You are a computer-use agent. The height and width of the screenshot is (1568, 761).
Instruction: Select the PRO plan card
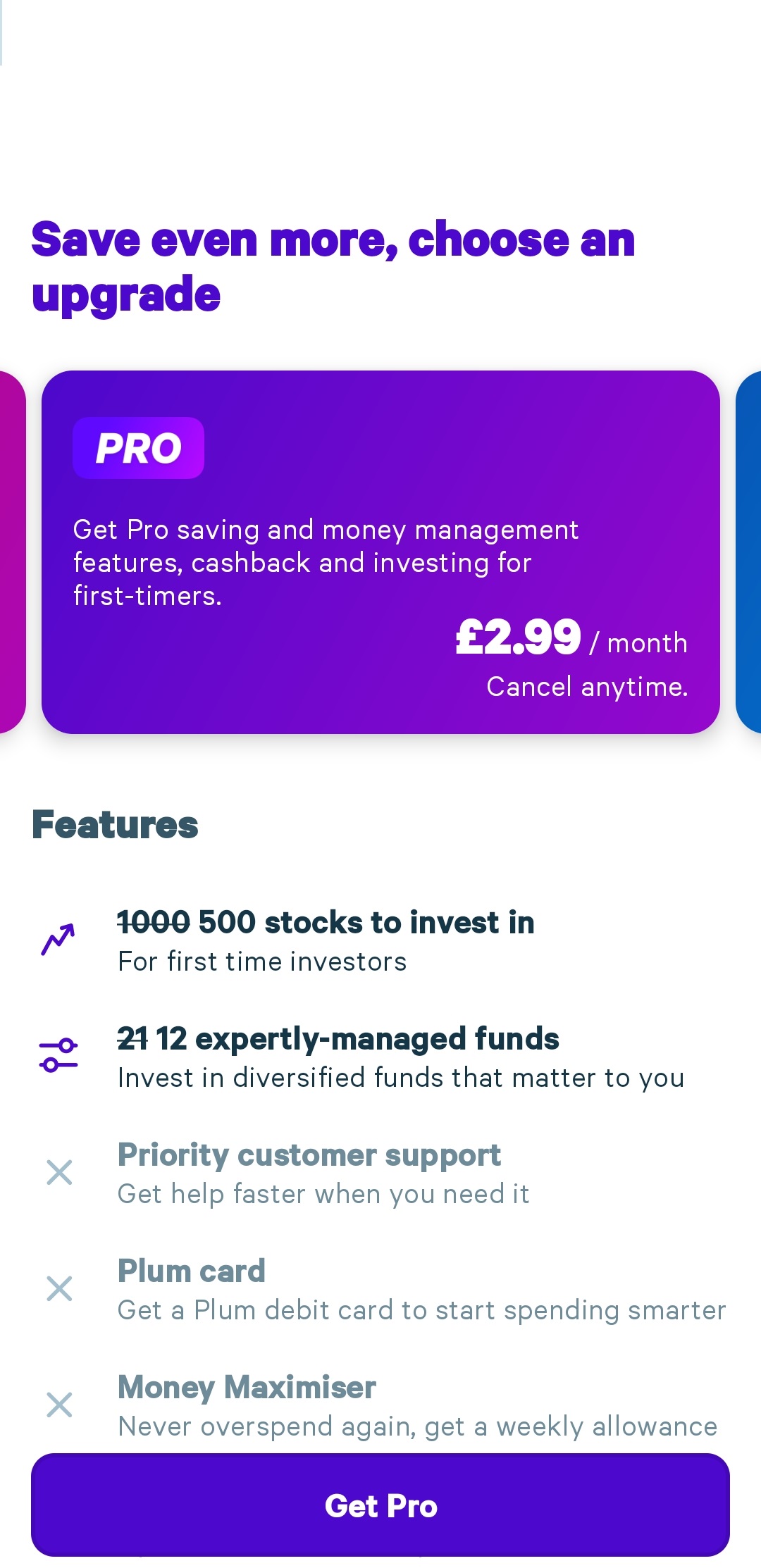(x=380, y=552)
